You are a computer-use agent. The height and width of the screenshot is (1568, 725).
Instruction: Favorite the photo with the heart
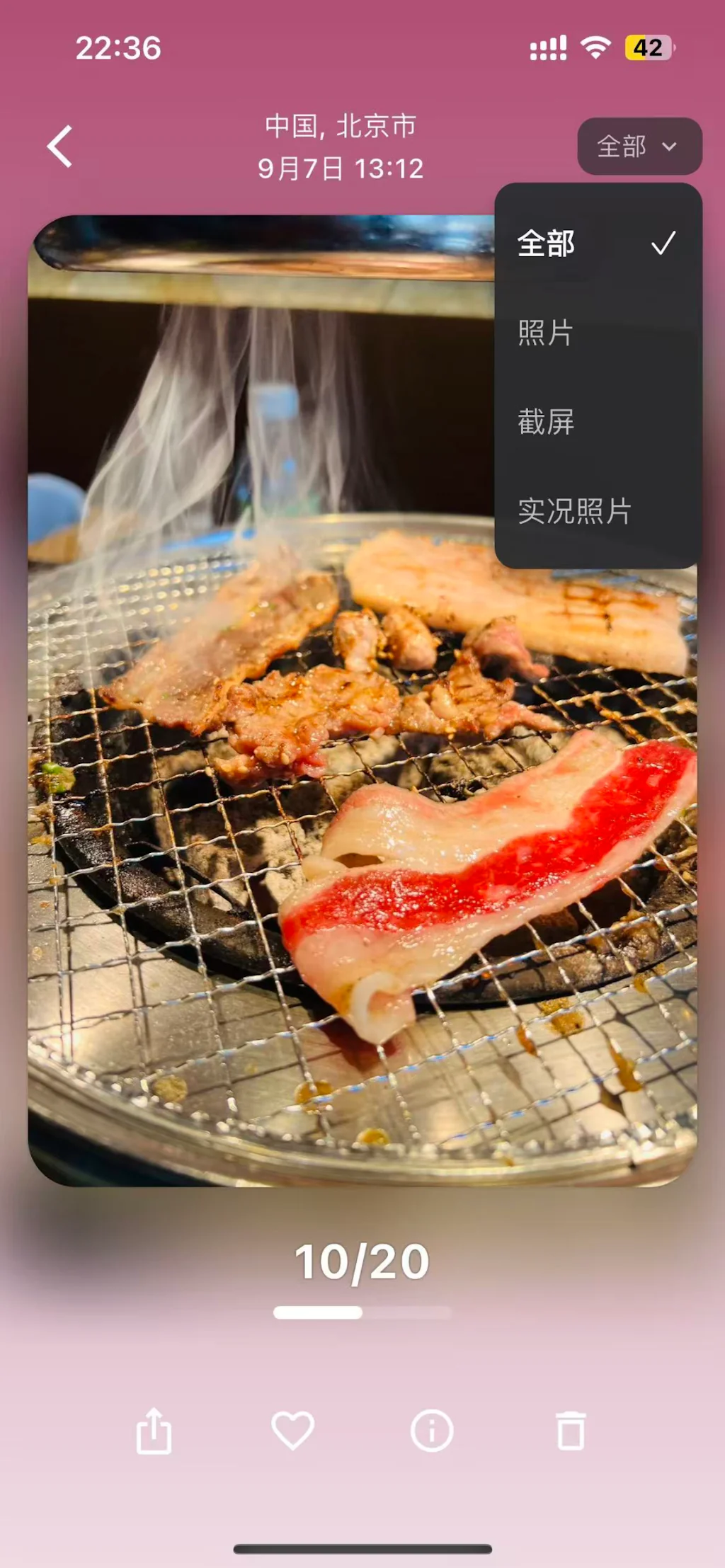(x=292, y=1431)
